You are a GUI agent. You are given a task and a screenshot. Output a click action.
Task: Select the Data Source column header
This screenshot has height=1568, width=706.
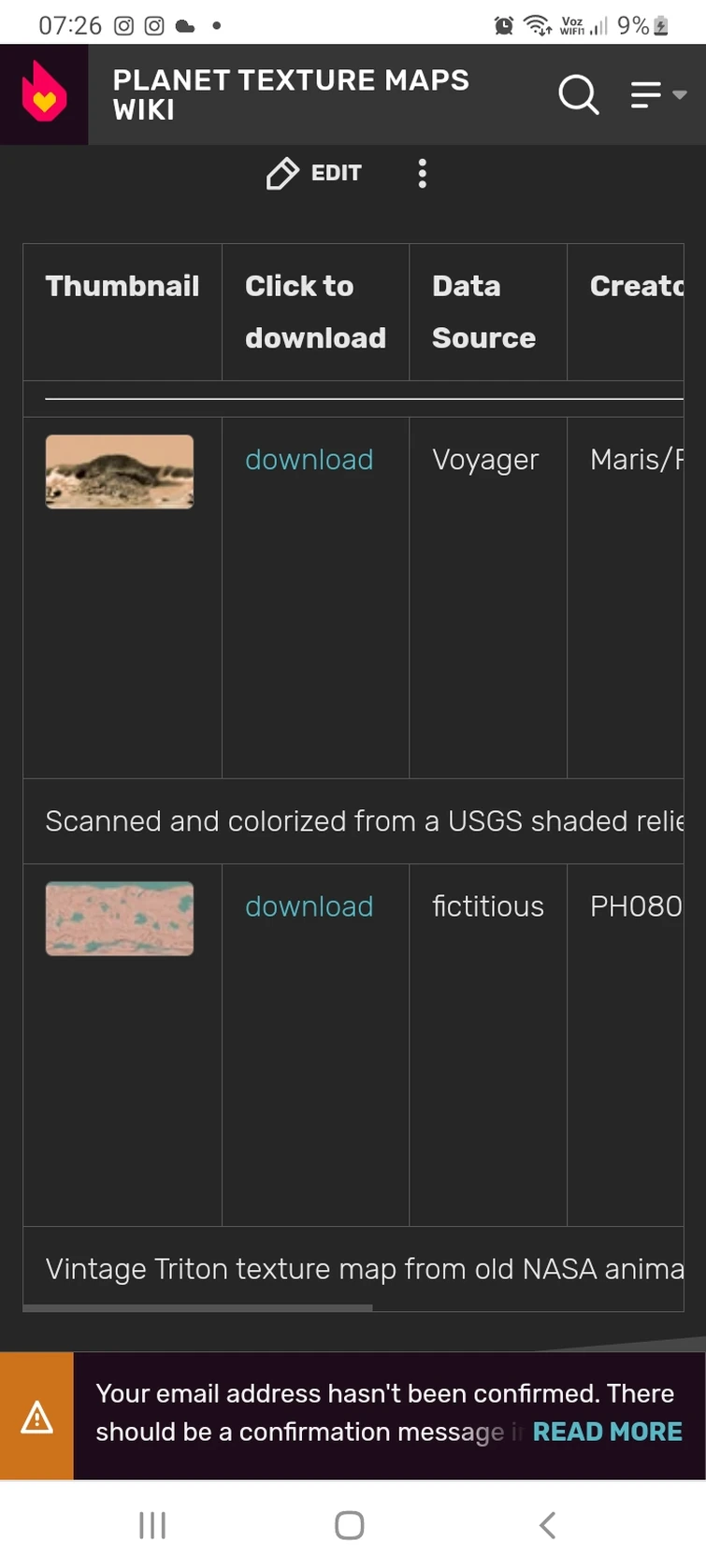(x=484, y=311)
